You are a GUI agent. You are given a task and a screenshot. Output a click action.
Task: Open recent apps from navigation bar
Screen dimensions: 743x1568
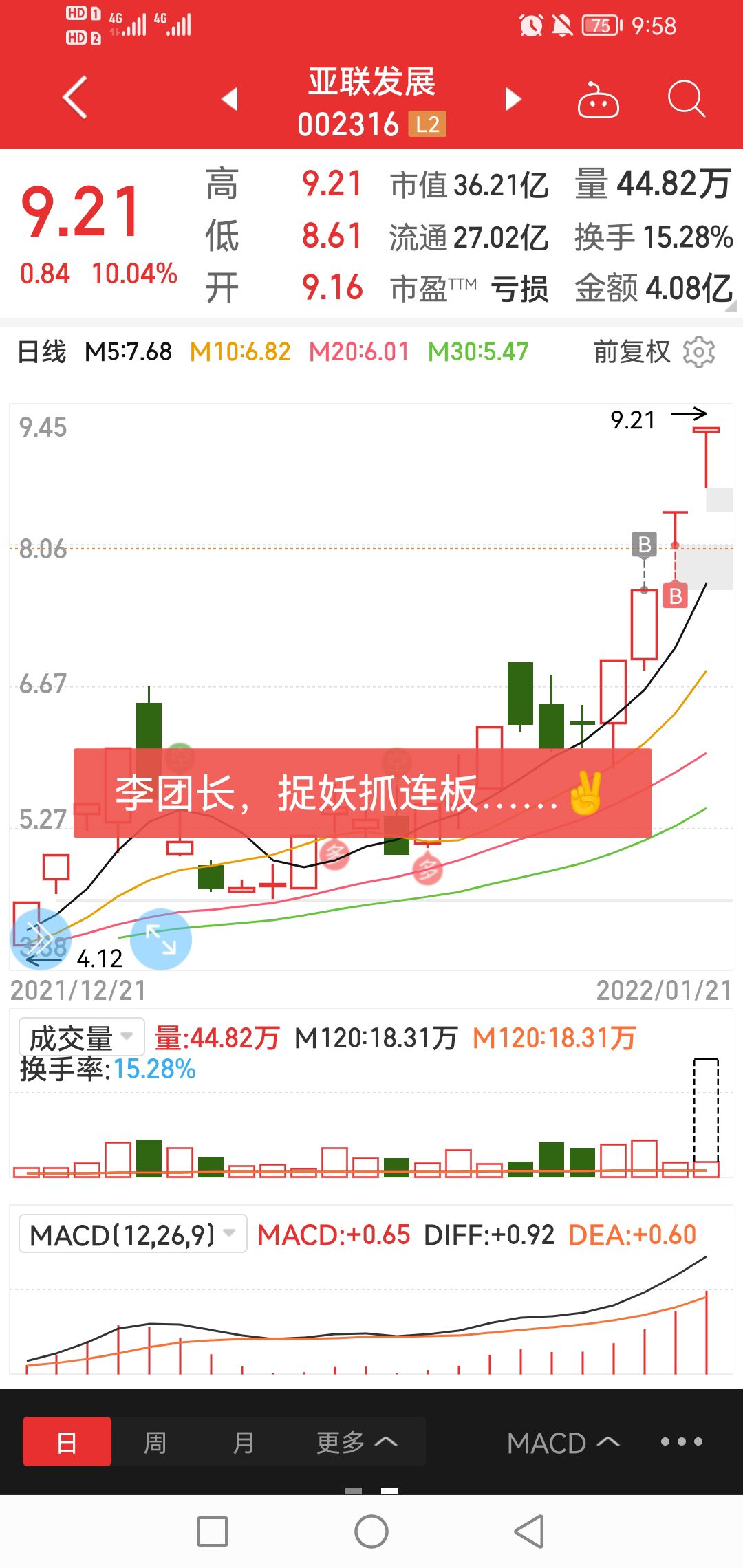pos(213,1532)
